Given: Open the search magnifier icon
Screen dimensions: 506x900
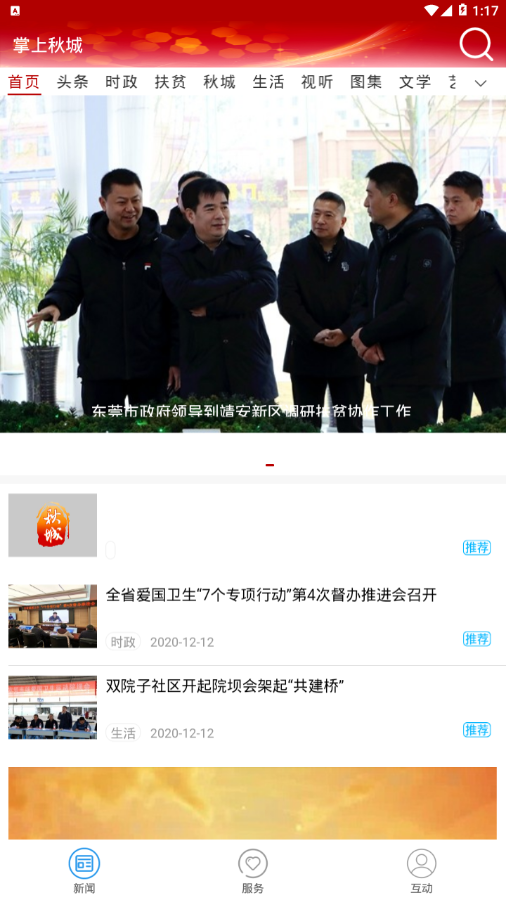Looking at the screenshot, I should pyautogui.click(x=476, y=44).
